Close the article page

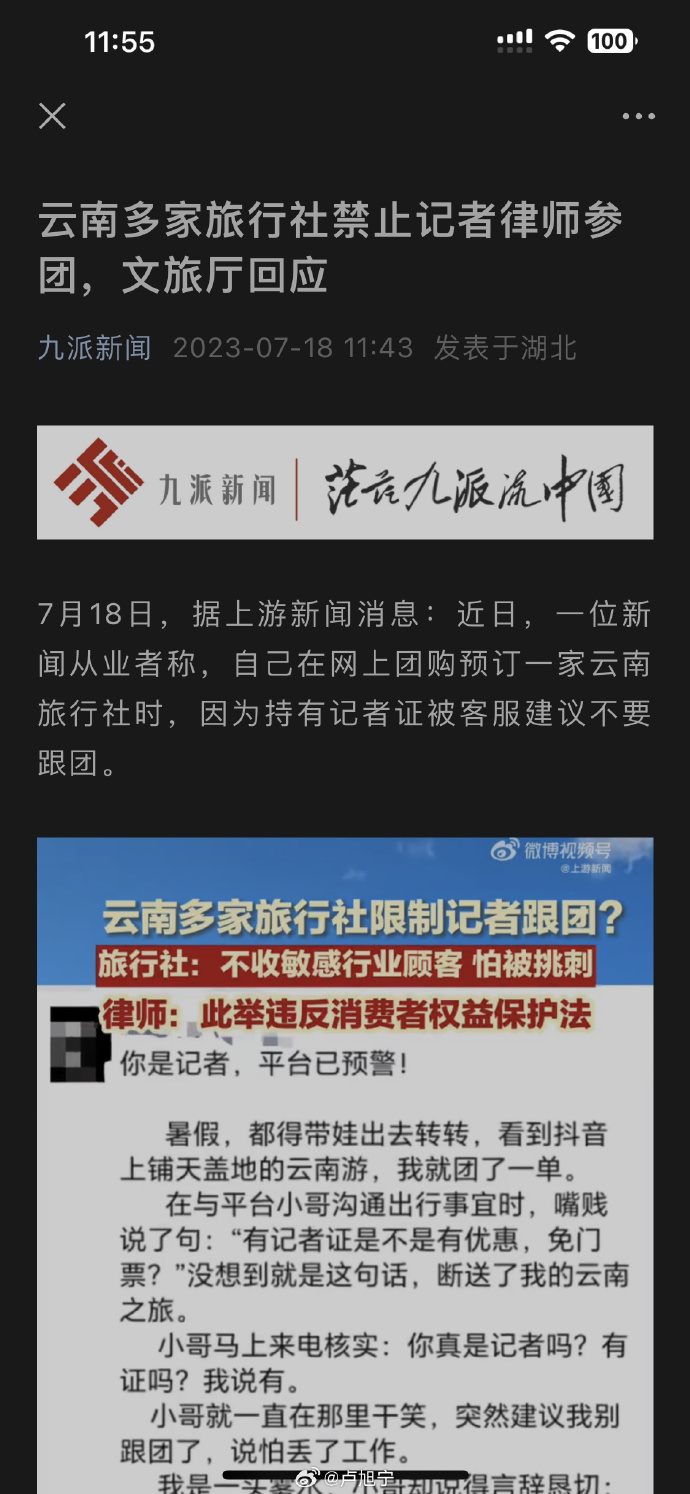[52, 116]
